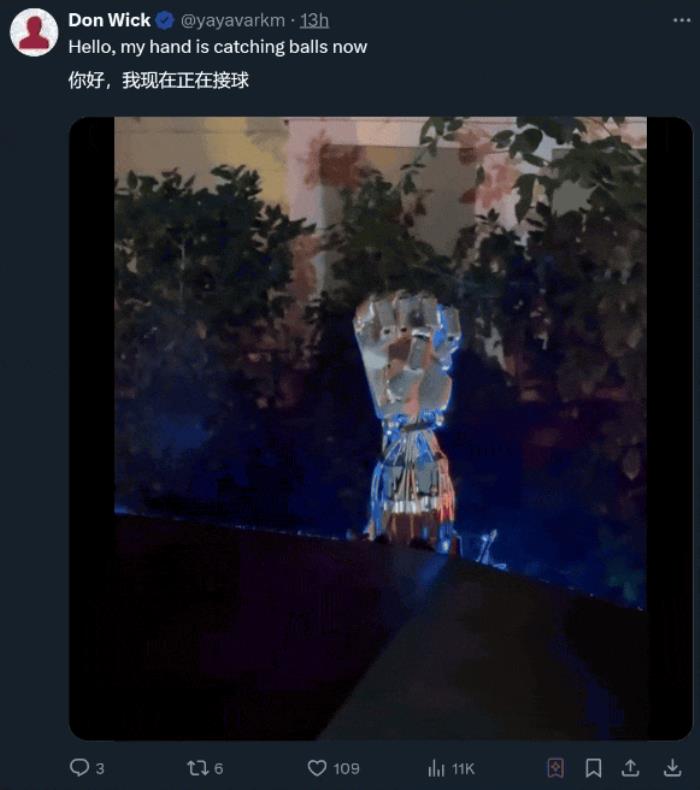Tap the purple badge bookmark icon
This screenshot has height=790, width=700.
pos(556,768)
